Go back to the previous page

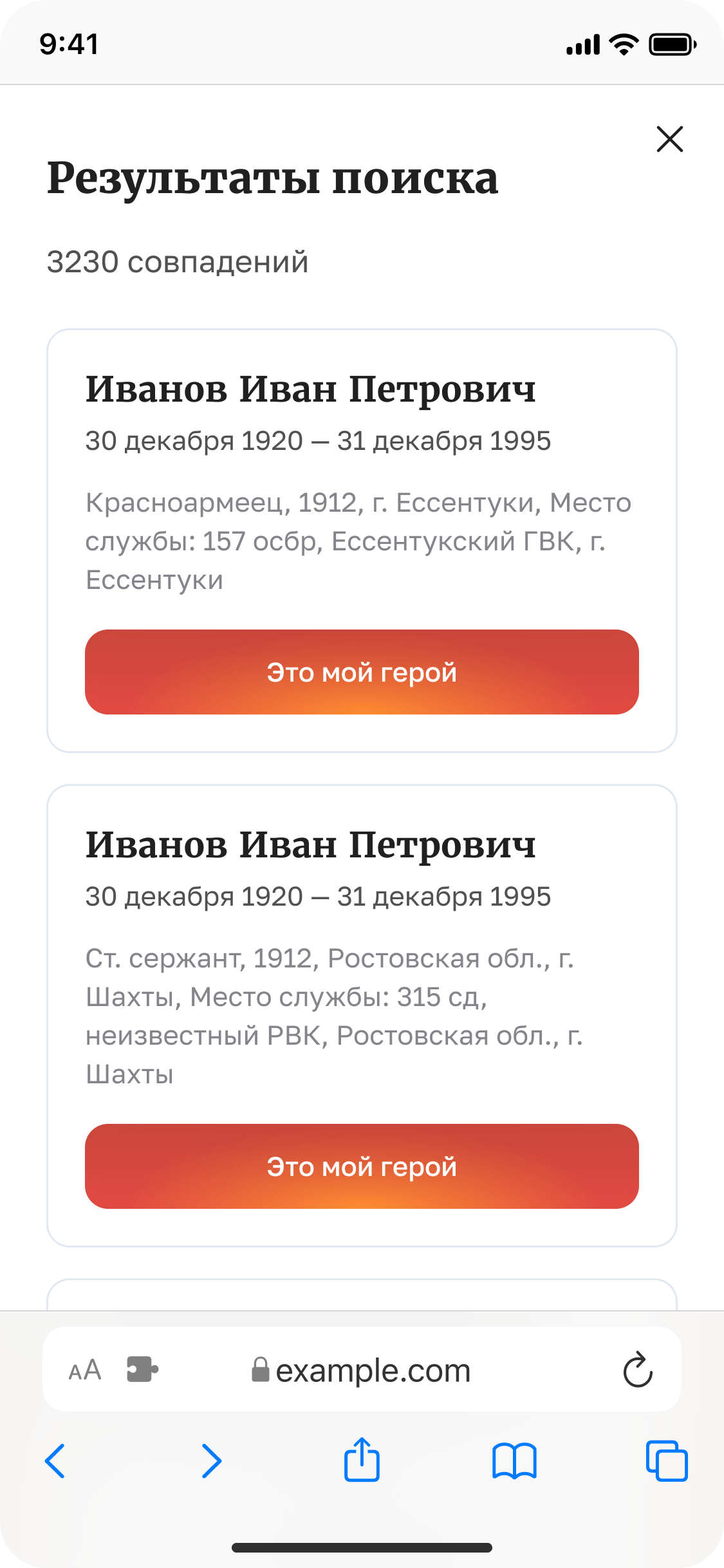55,1461
